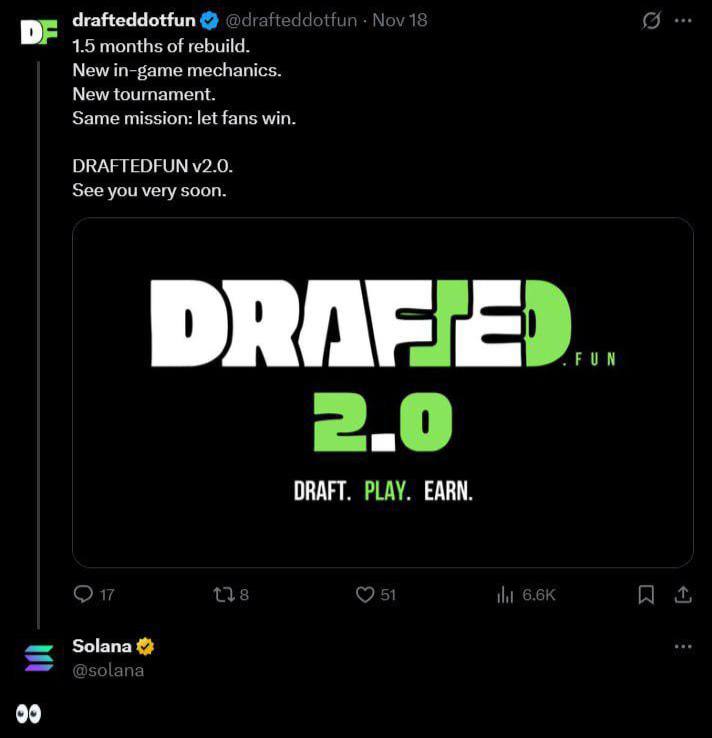712x738 pixels.
Task: Like drafteddotfun's post
Action: point(365,594)
